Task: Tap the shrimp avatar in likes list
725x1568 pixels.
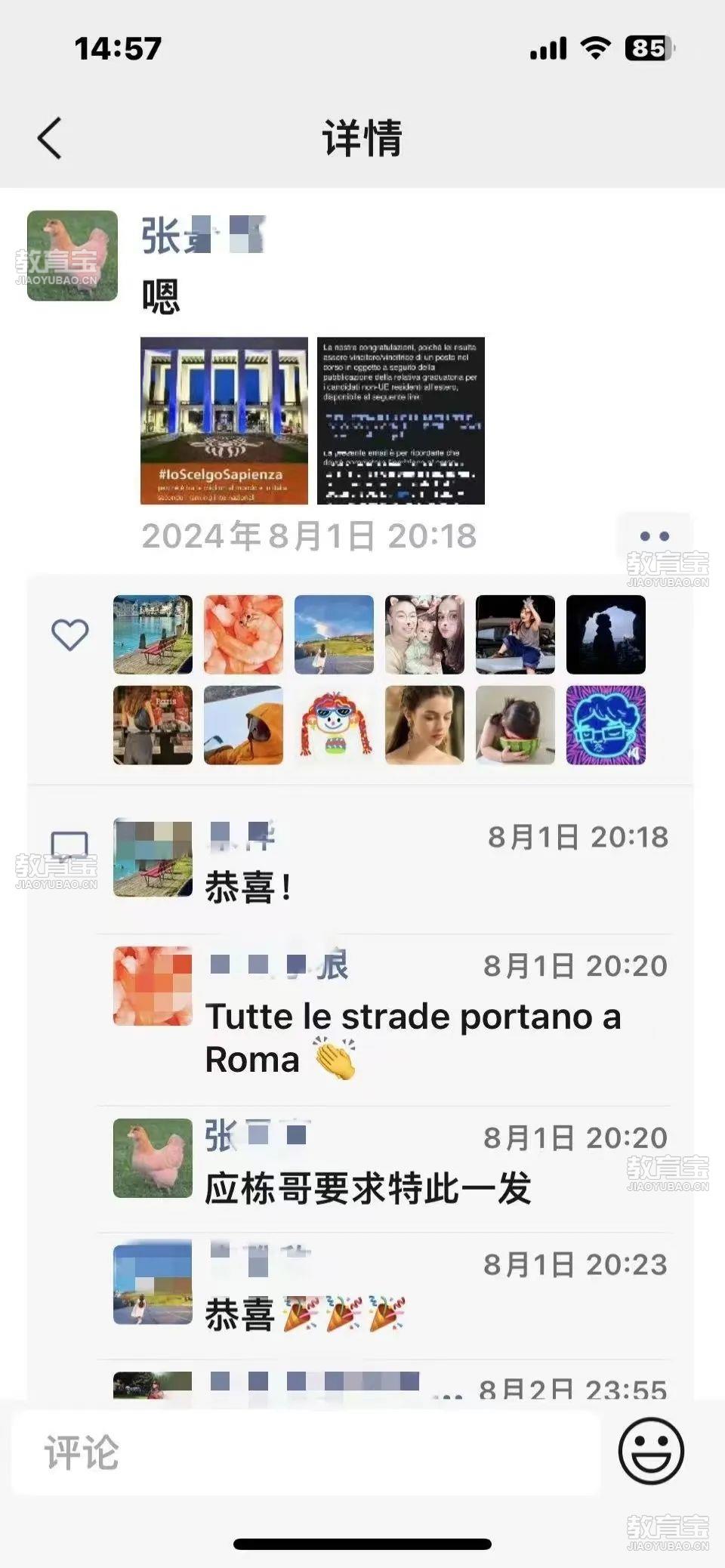Action: pos(243,634)
